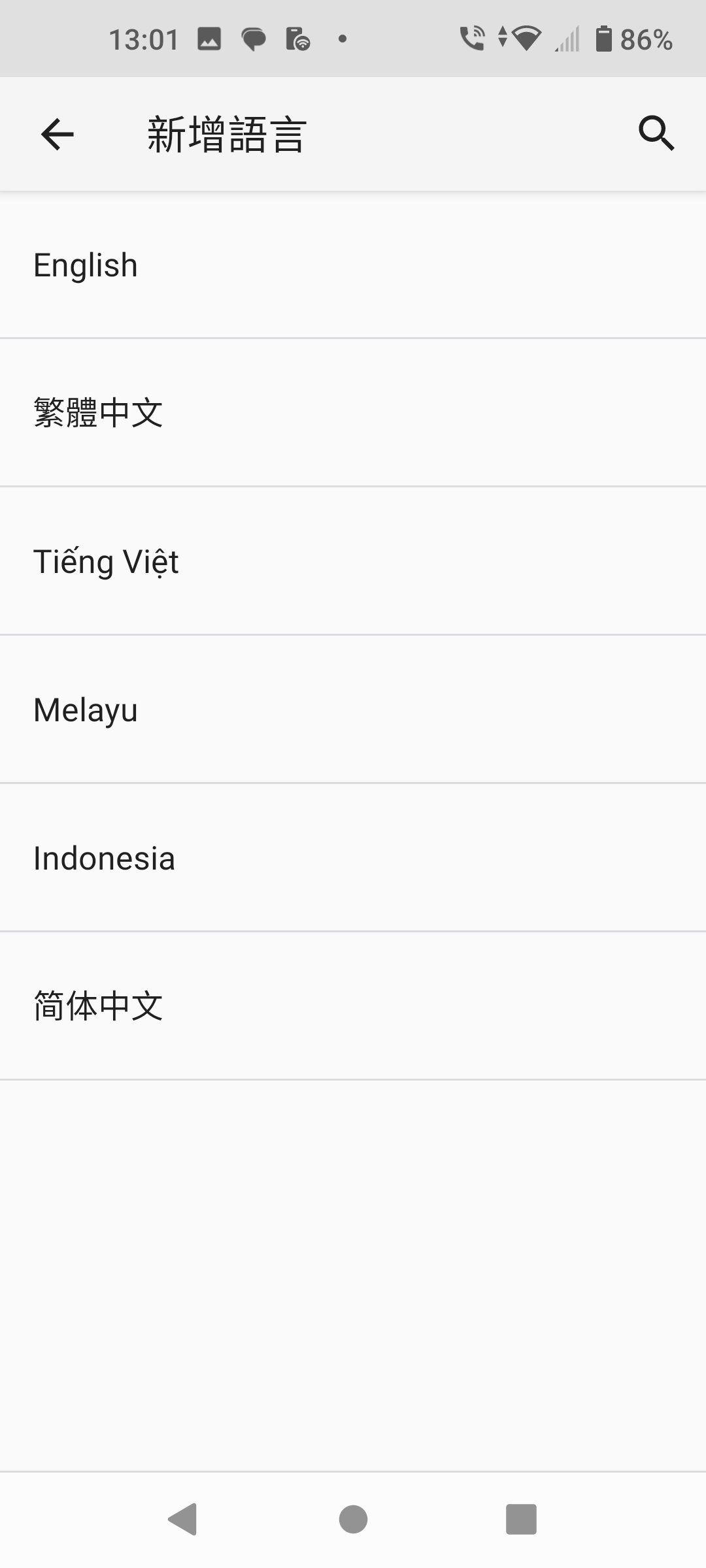The height and width of the screenshot is (1568, 706).
Task: Go to the system home screen
Action: click(353, 1519)
